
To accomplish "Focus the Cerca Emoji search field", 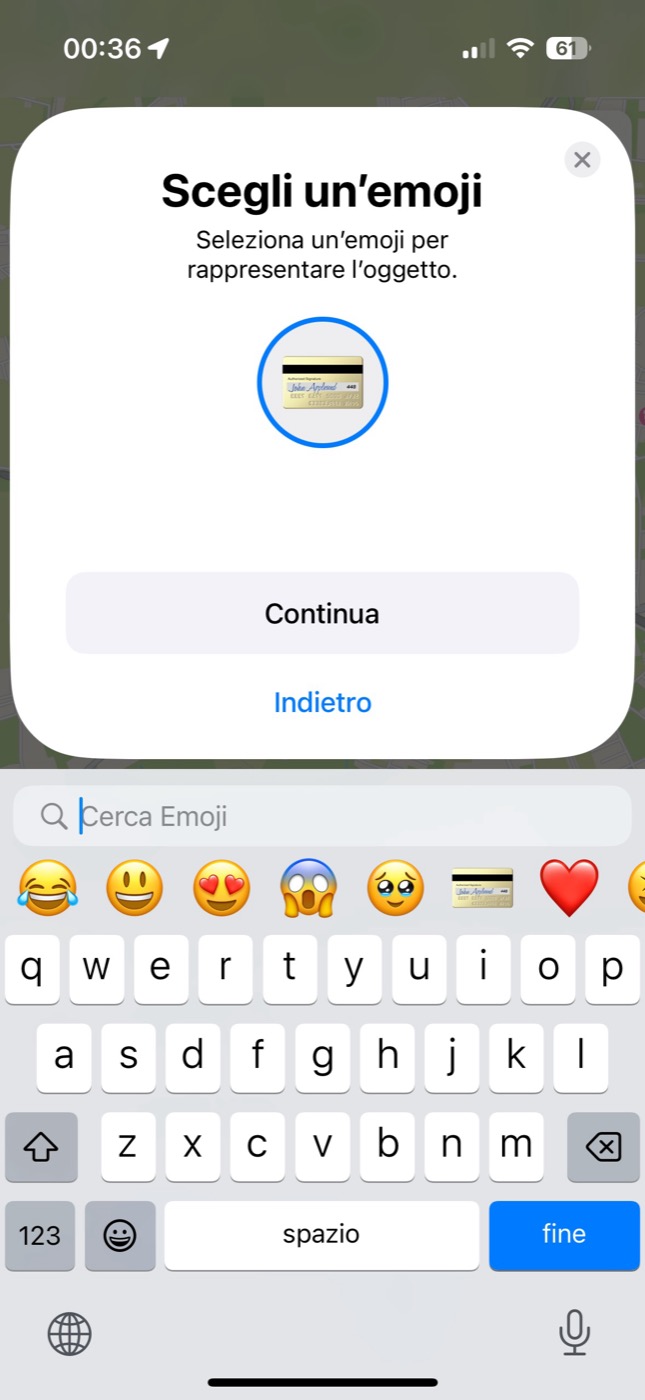I will [322, 816].
